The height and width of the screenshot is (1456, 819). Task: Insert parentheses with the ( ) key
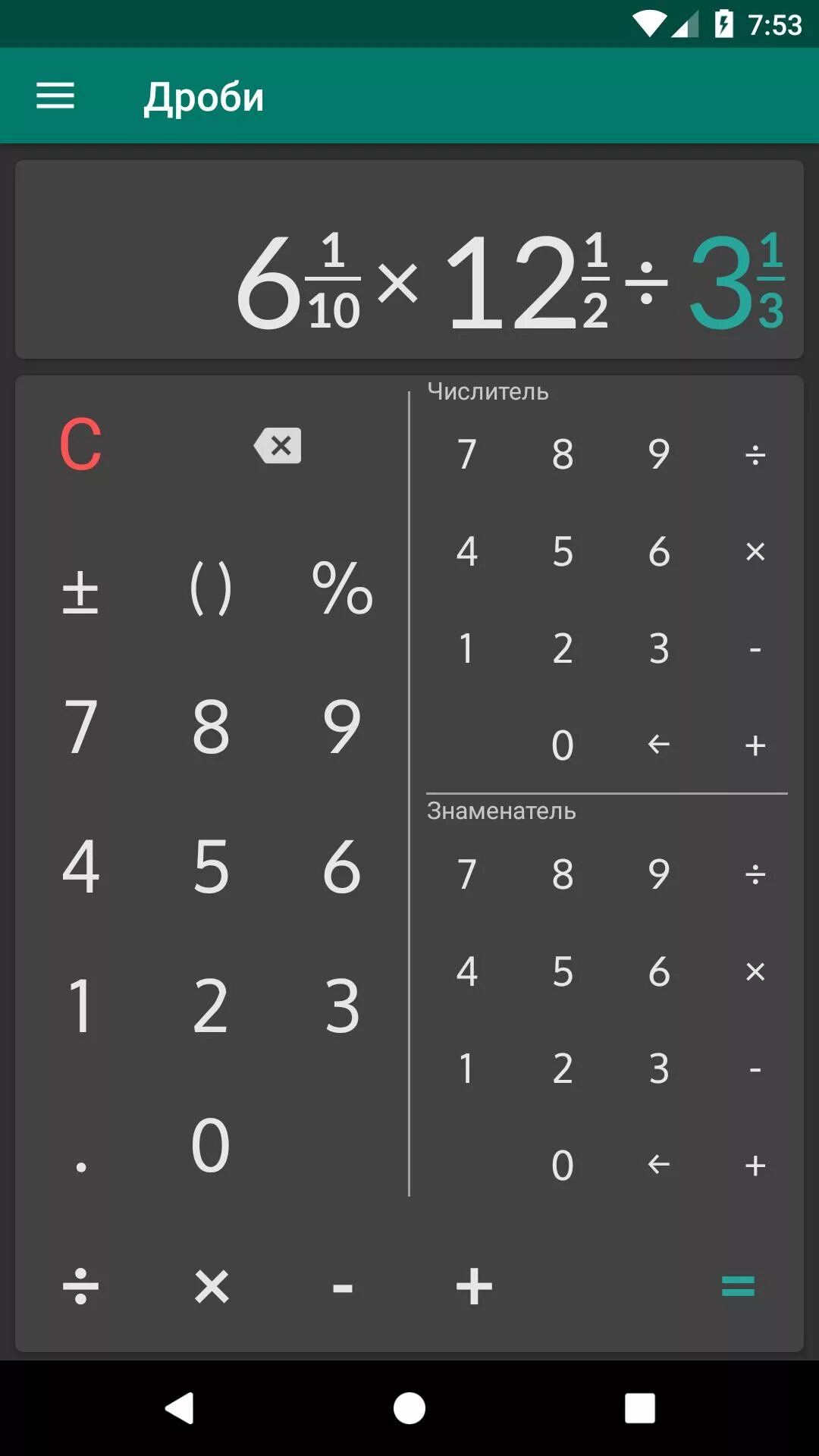coord(210,589)
